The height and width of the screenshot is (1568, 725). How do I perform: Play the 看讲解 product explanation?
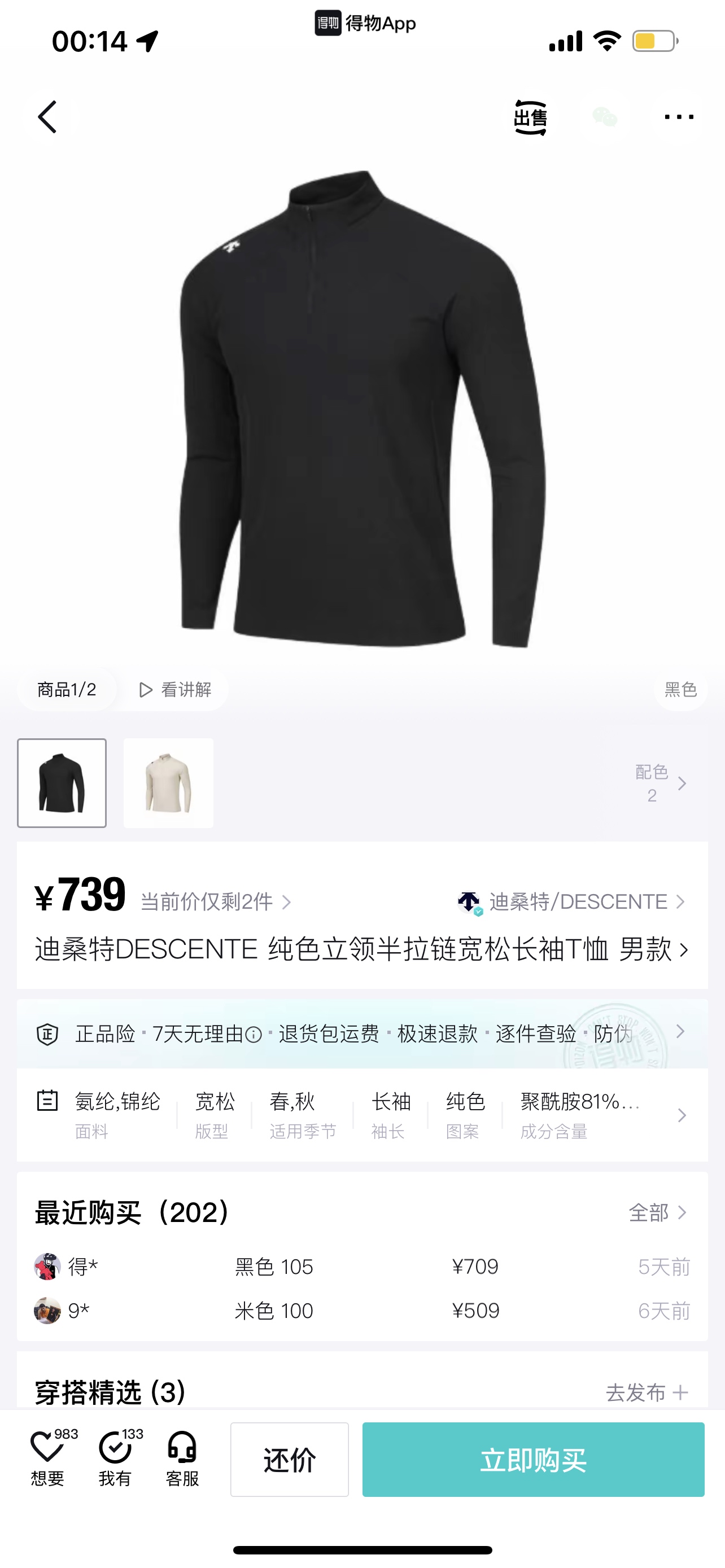click(175, 690)
